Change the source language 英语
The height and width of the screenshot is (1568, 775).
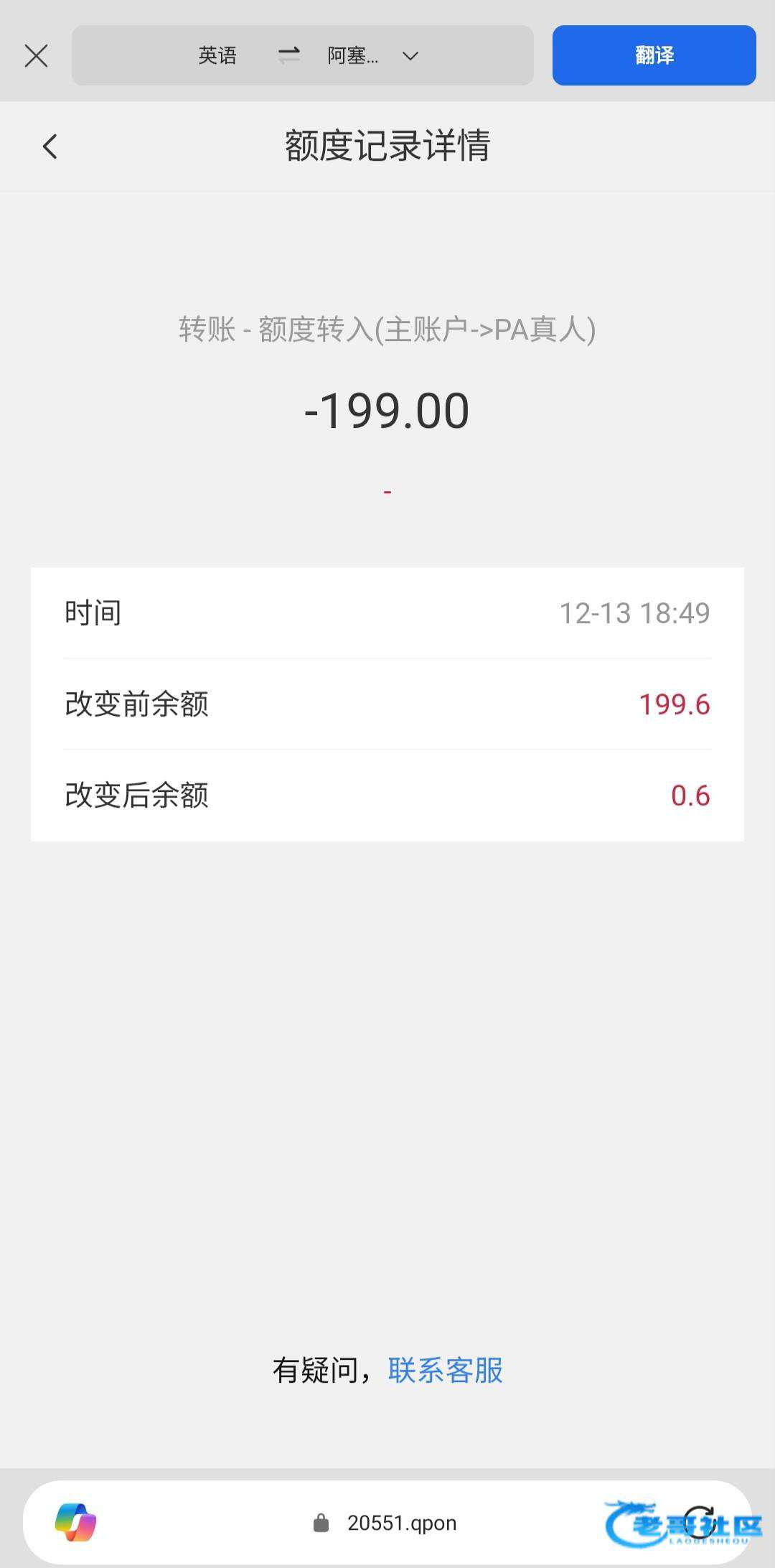click(217, 56)
